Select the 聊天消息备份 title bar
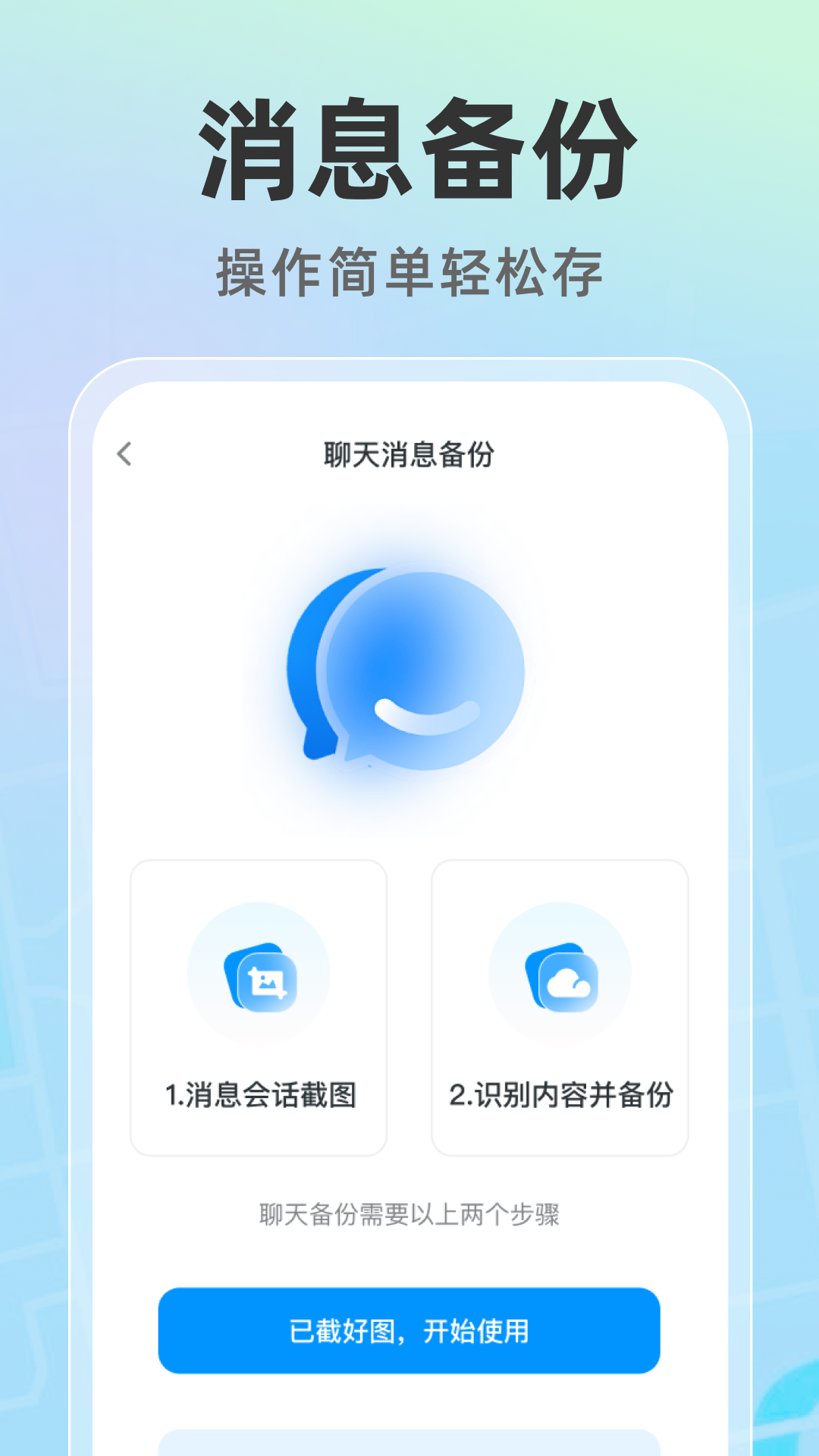The width and height of the screenshot is (819, 1456). [x=409, y=452]
